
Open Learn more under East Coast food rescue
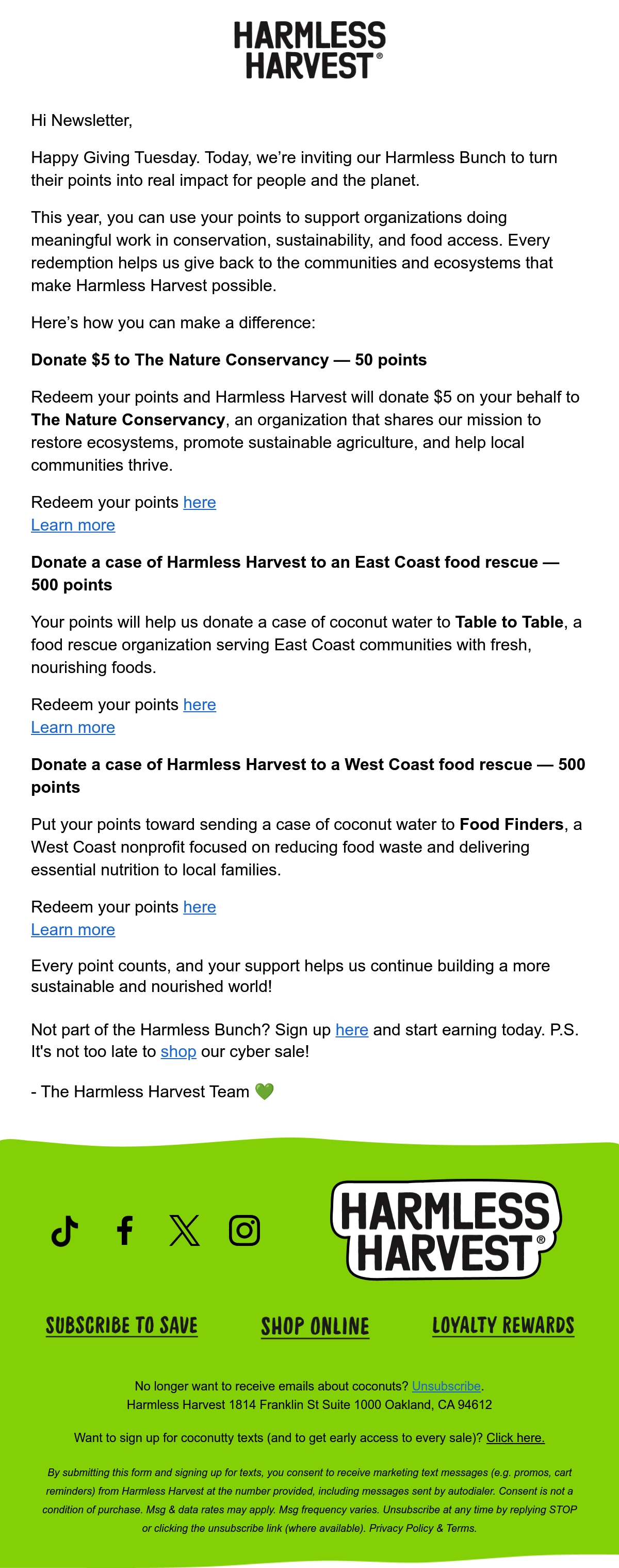[73, 727]
